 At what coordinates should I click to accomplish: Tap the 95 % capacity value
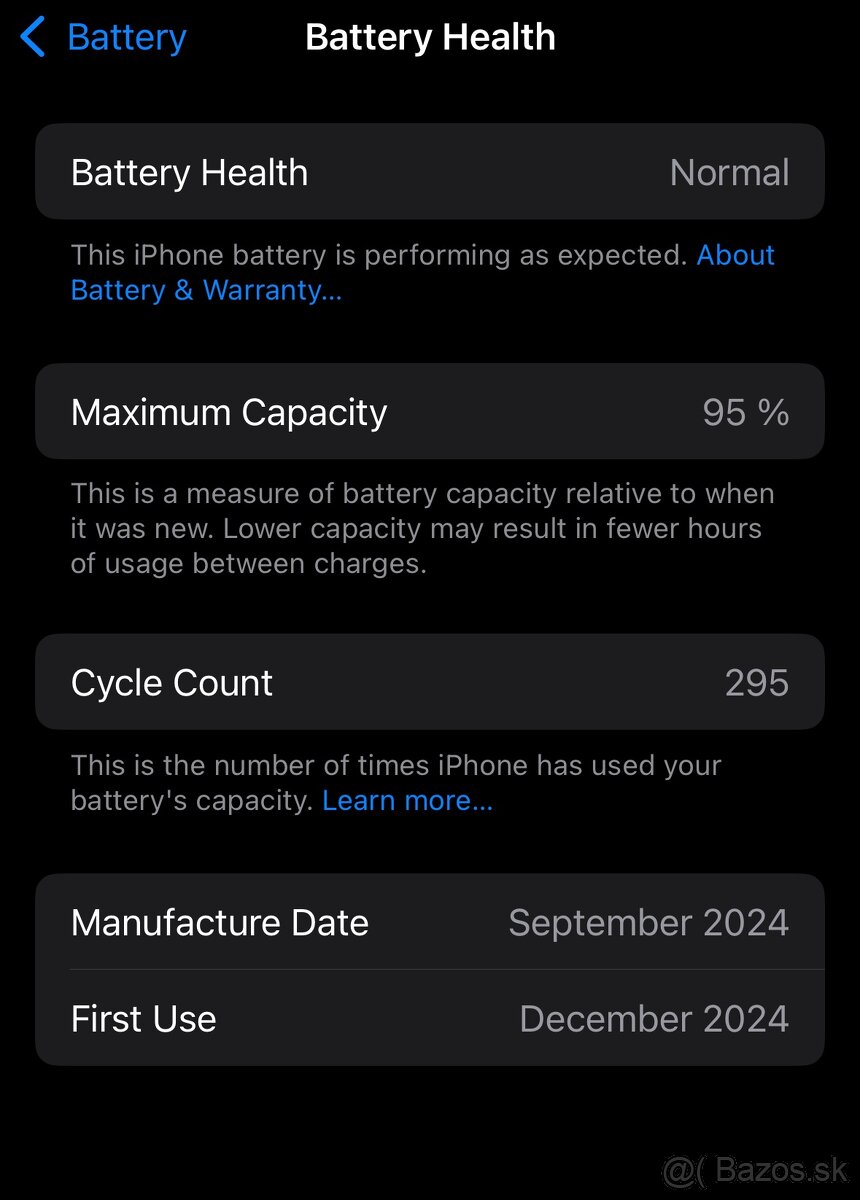coord(745,411)
